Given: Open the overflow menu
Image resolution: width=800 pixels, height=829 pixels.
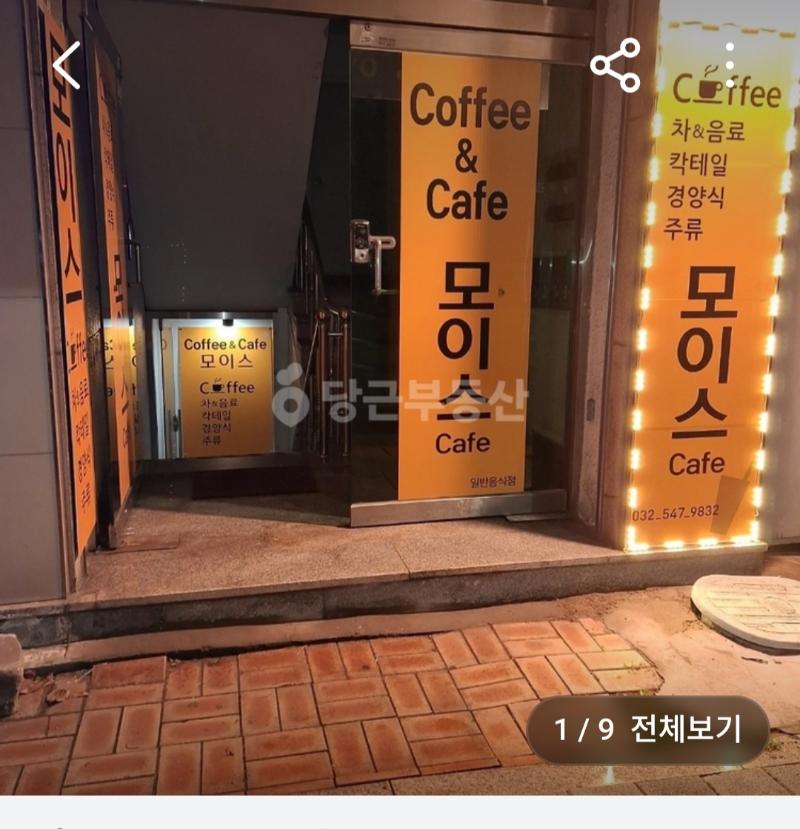Looking at the screenshot, I should pos(730,66).
